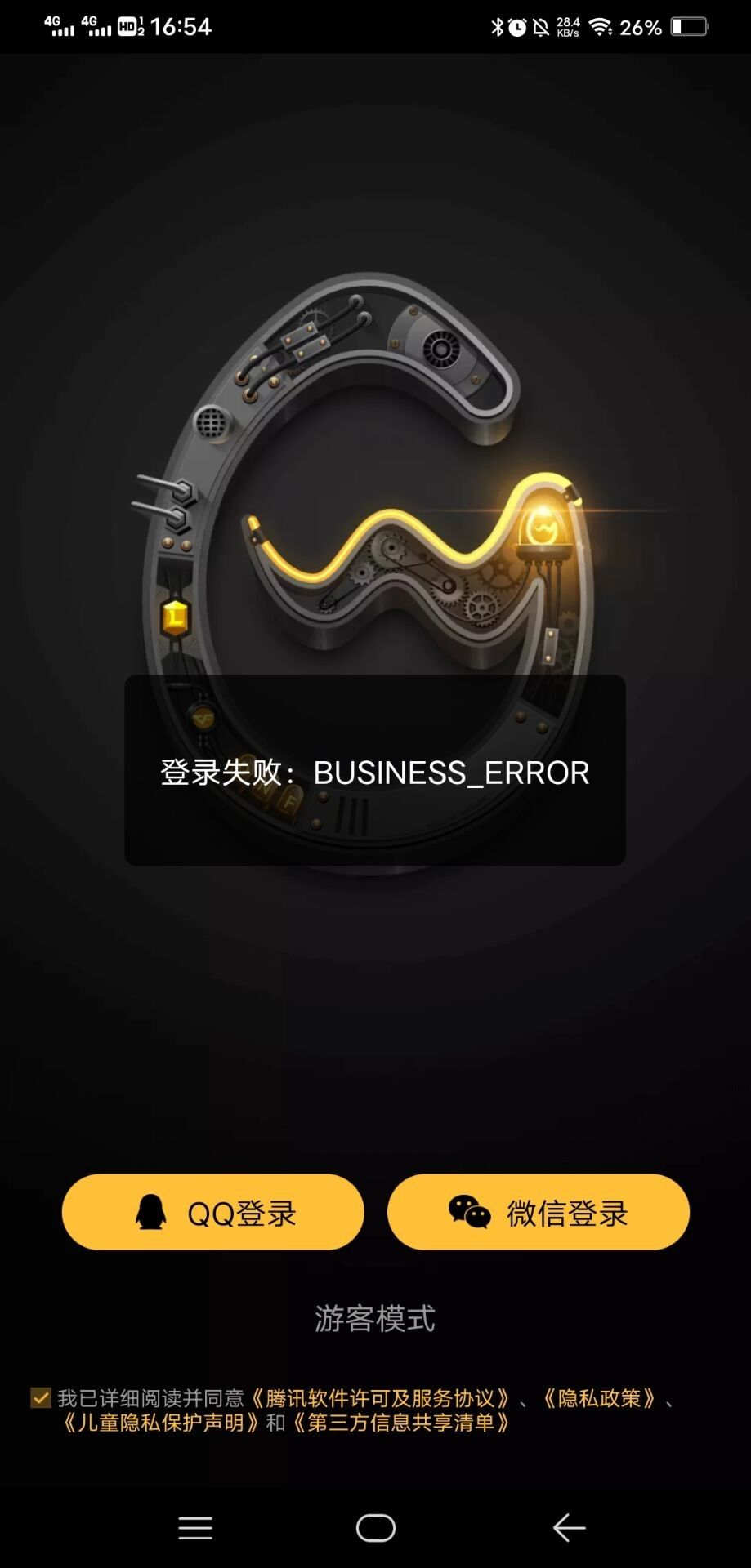View the 《儿童隐私保护声明》 link
This screenshot has height=1568, width=751.
click(x=162, y=1423)
